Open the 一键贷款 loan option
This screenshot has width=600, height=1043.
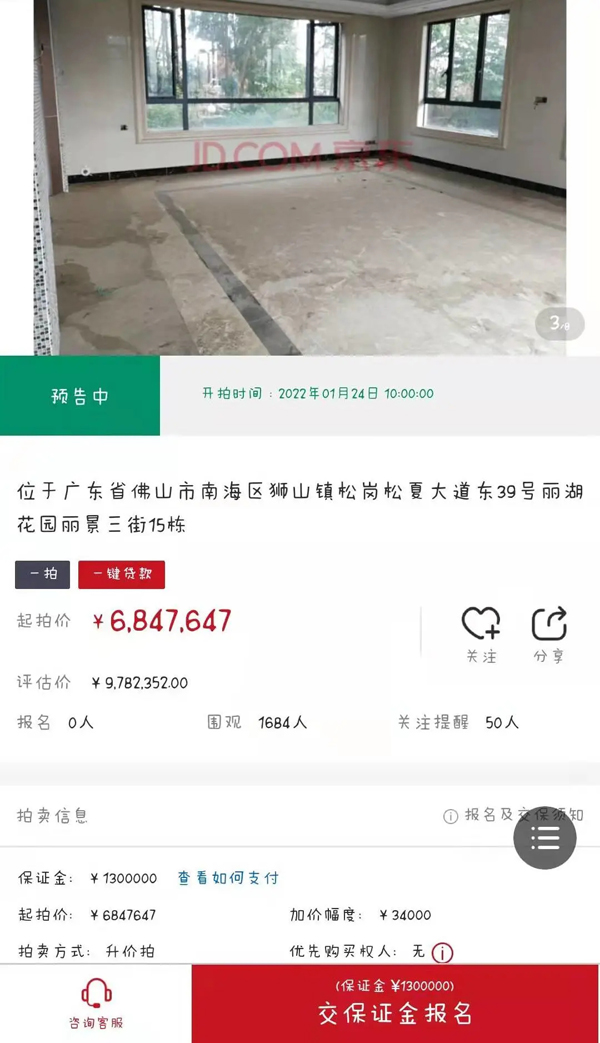[x=121, y=575]
